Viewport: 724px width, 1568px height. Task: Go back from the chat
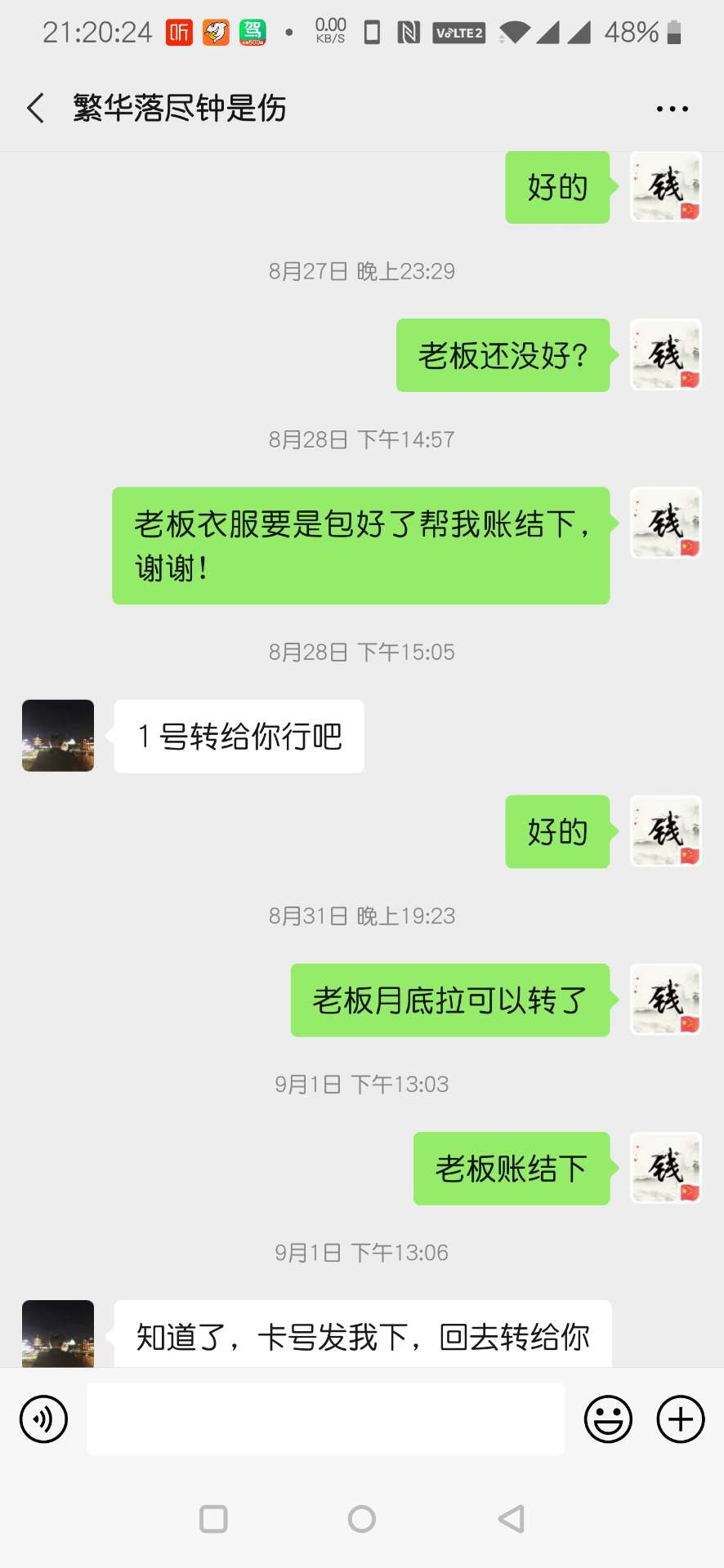[x=36, y=108]
